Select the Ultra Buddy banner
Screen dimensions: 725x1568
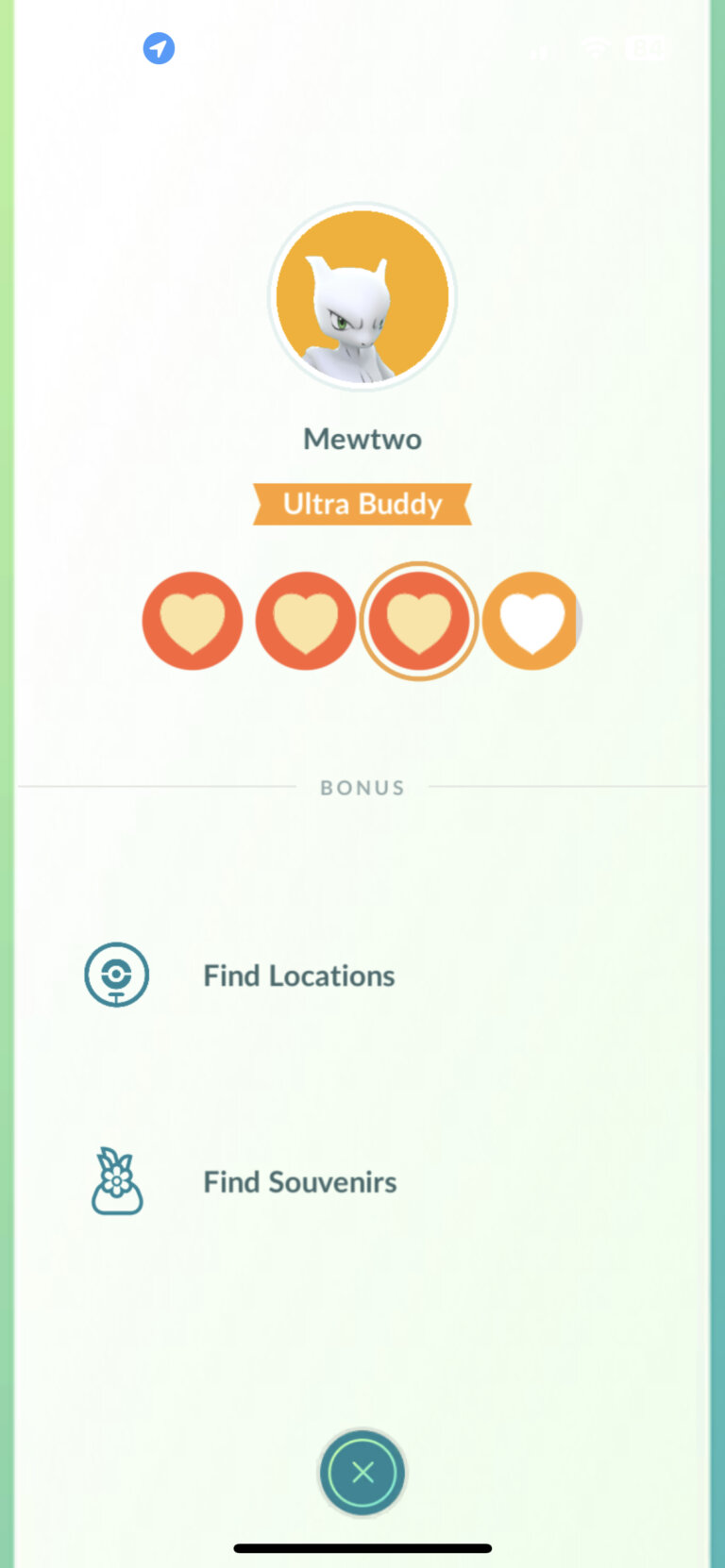click(362, 504)
